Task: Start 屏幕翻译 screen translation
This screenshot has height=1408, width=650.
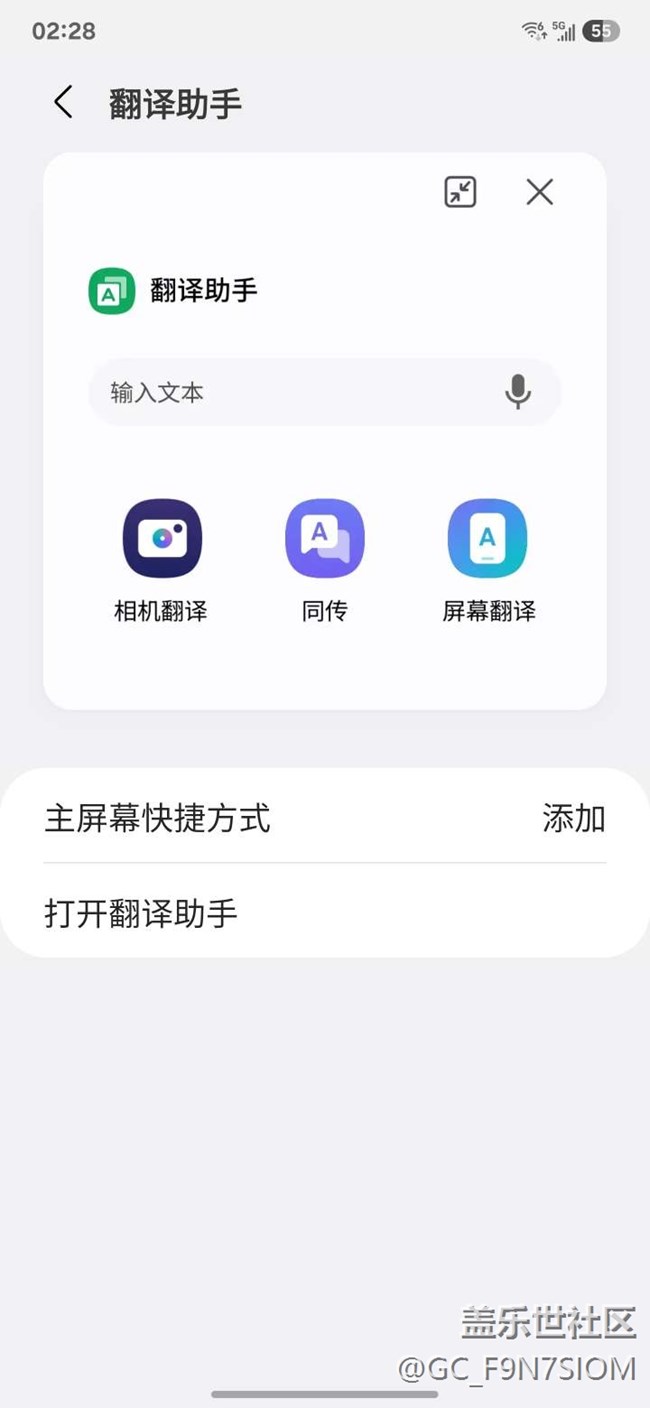Action: point(488,540)
